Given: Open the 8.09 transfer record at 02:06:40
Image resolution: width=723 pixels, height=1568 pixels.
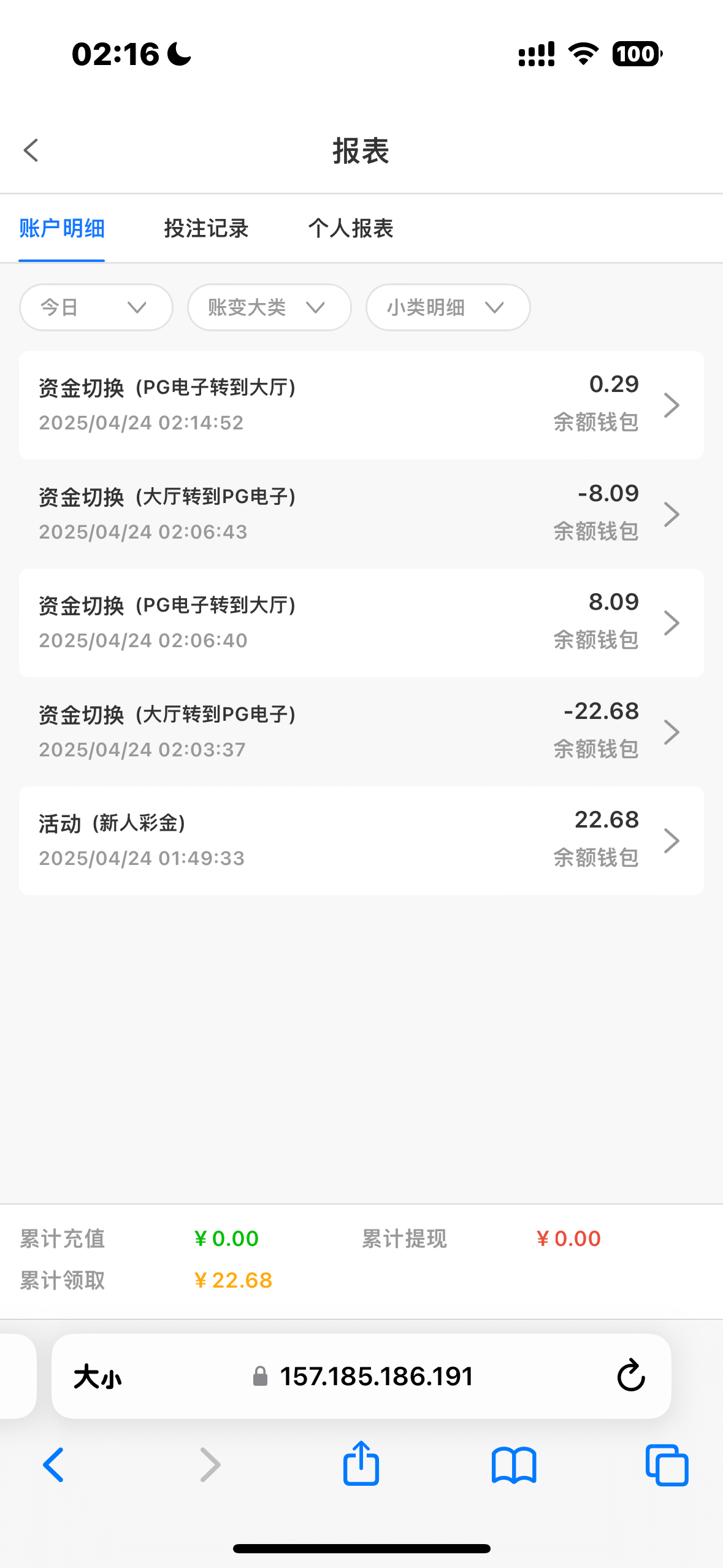Looking at the screenshot, I should [x=361, y=623].
